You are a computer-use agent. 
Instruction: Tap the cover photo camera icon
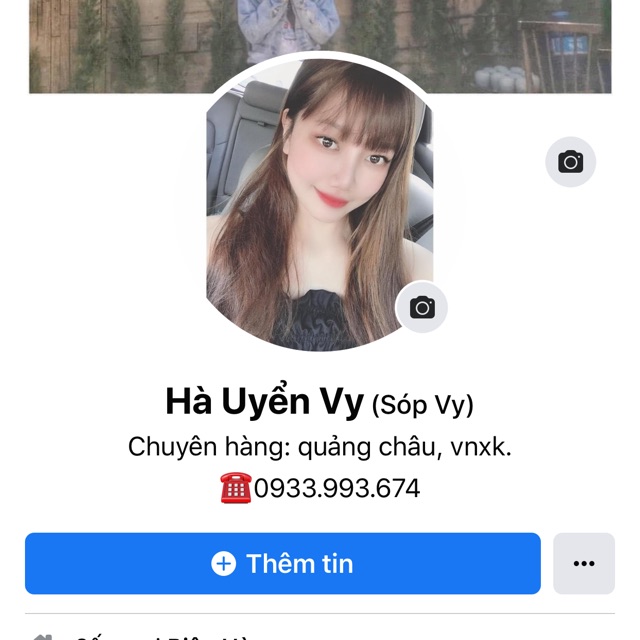click(x=570, y=162)
